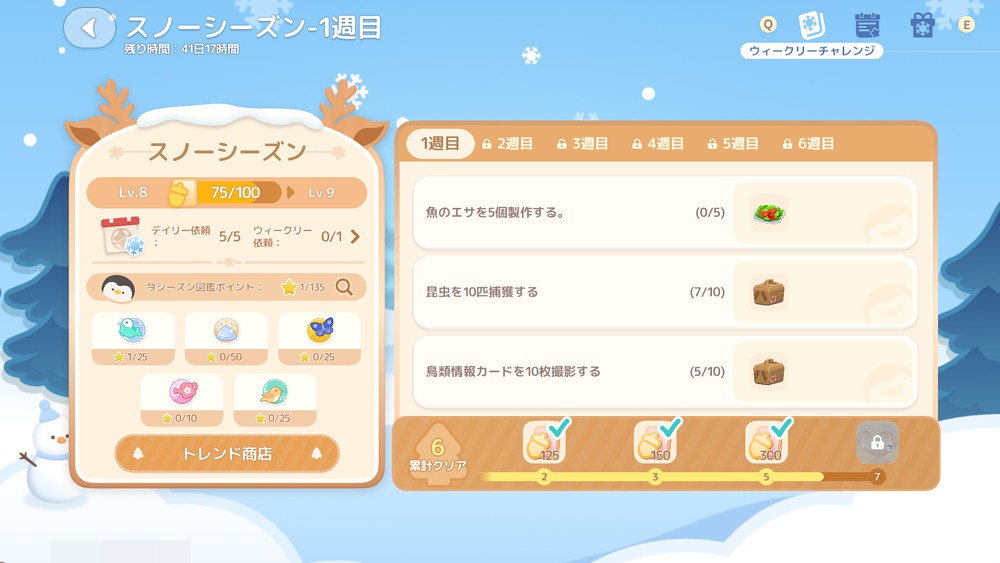
Task: Expand daily and weekly requests chevron
Action: click(354, 237)
